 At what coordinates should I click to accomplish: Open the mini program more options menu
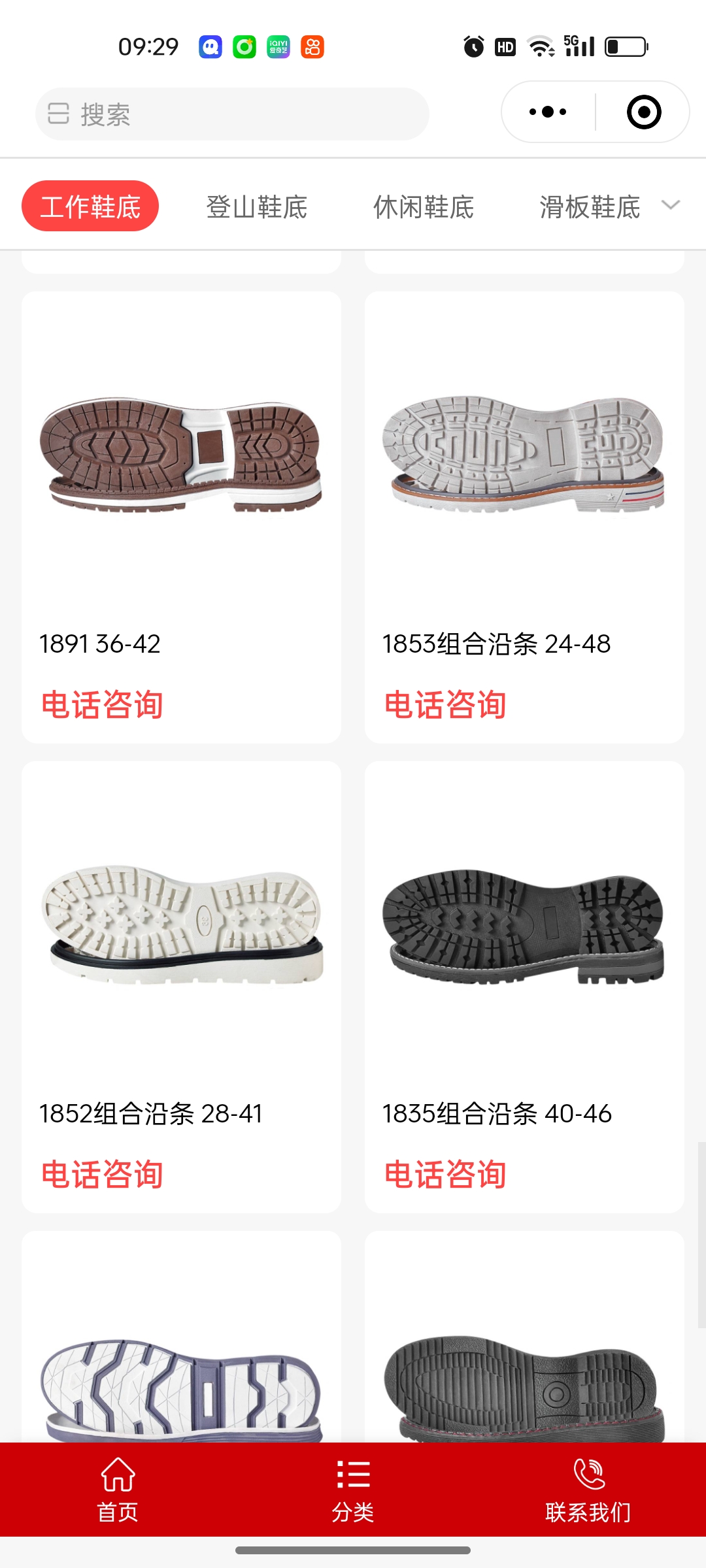click(x=548, y=112)
